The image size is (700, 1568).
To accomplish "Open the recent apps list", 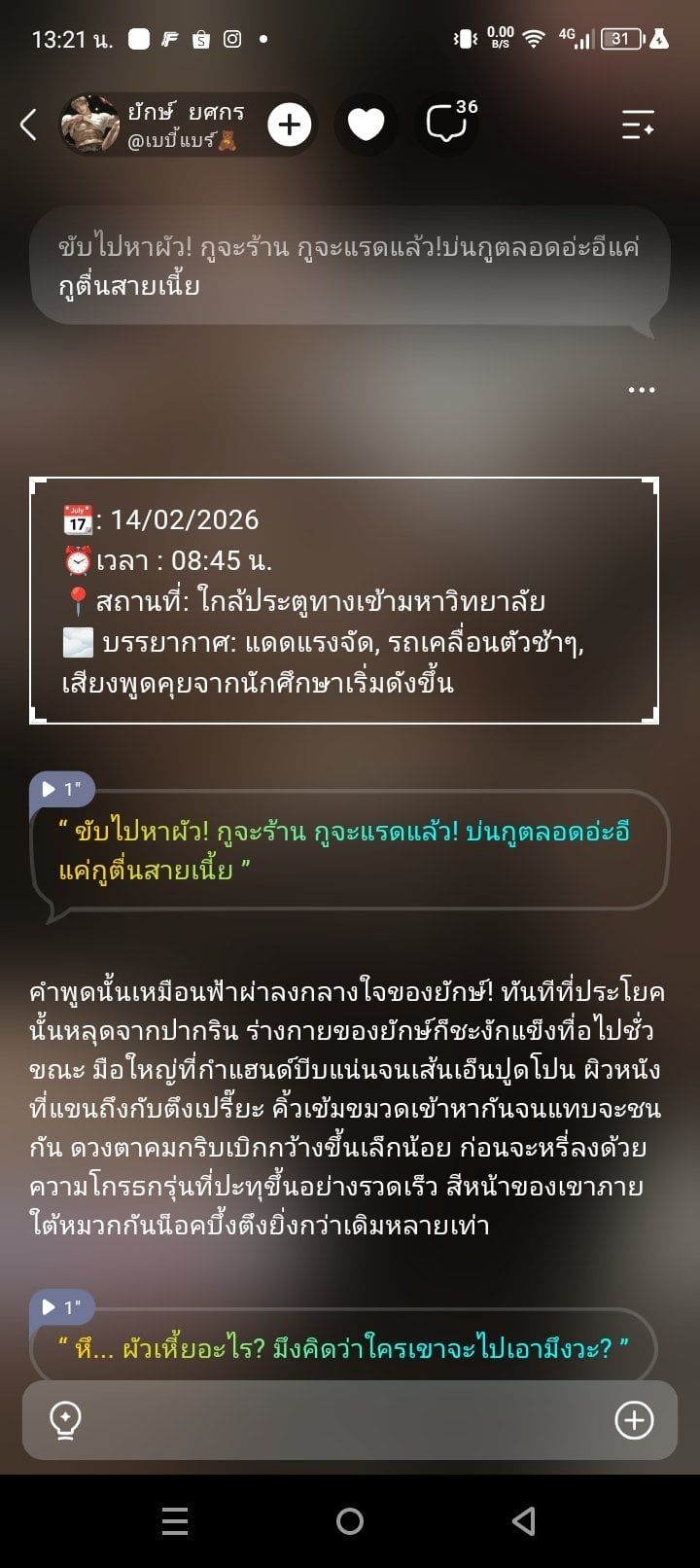I will (x=175, y=1521).
